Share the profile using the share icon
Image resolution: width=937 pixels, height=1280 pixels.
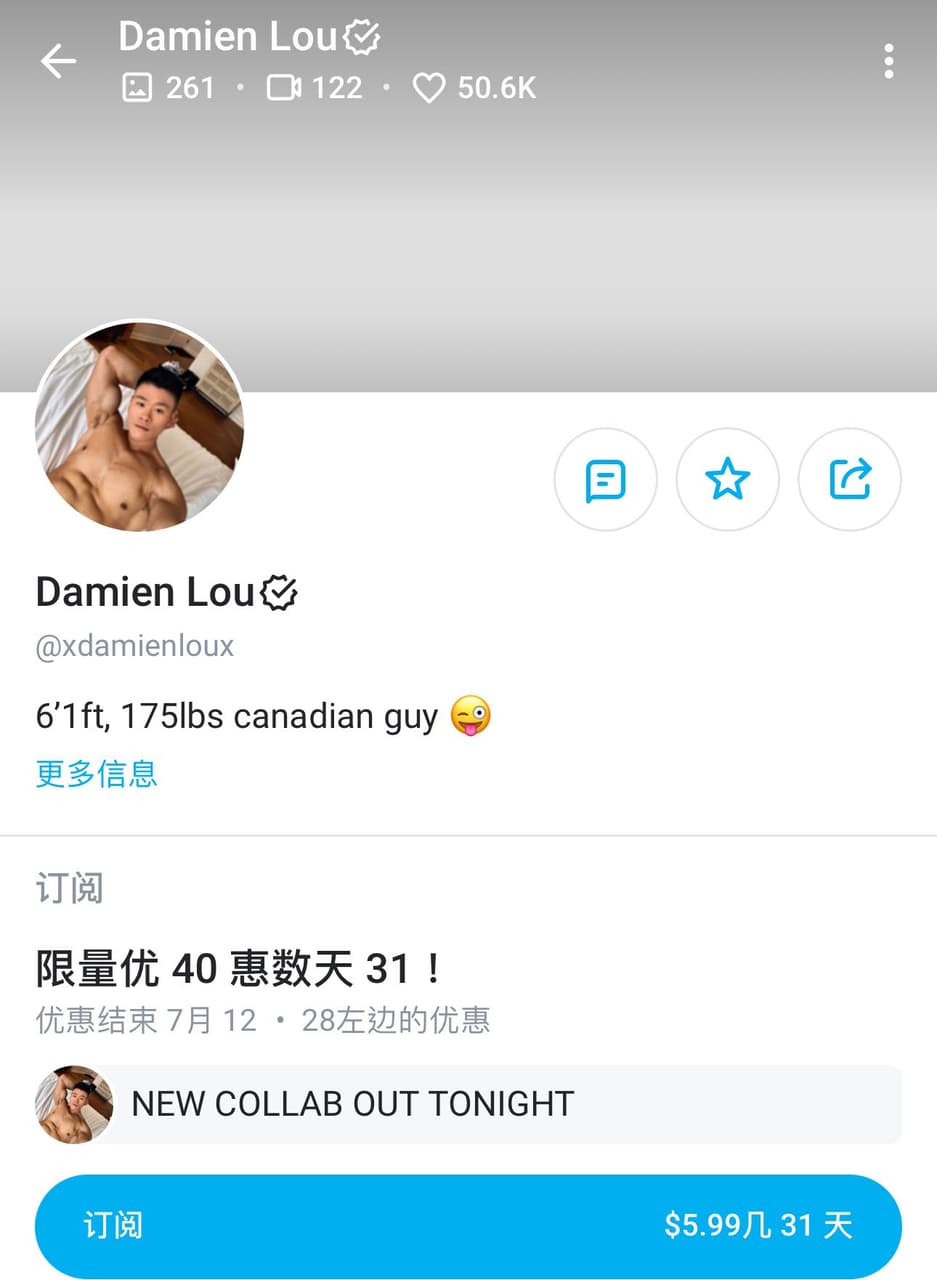[849, 480]
